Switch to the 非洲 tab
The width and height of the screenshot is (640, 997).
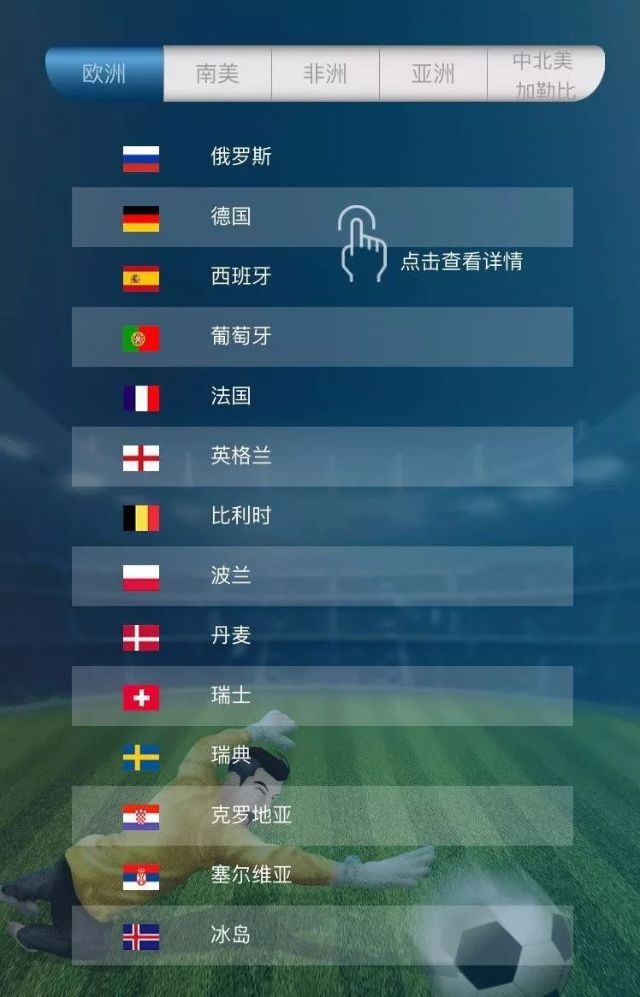click(325, 74)
